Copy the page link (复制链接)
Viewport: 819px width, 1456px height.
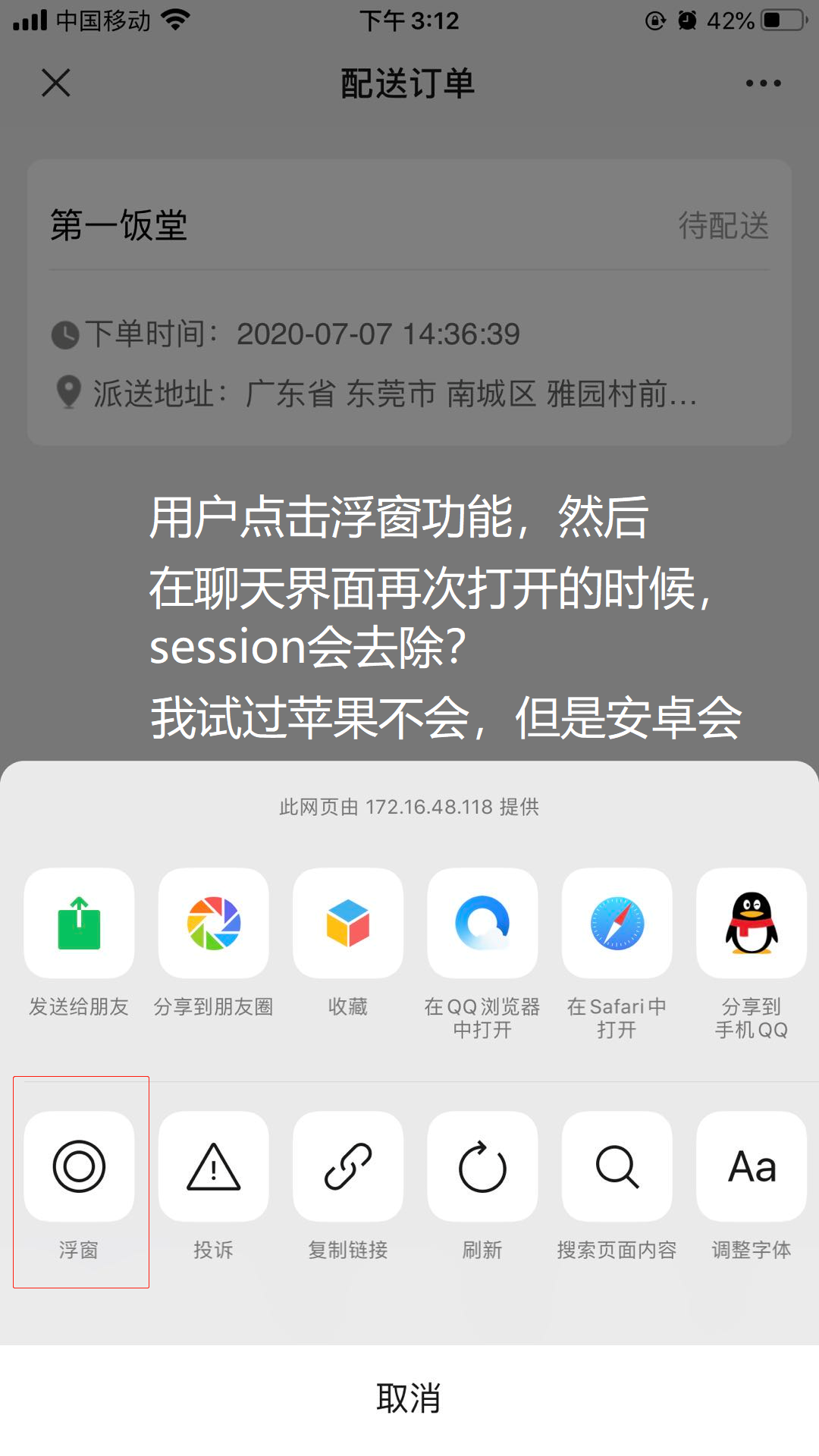348,1166
